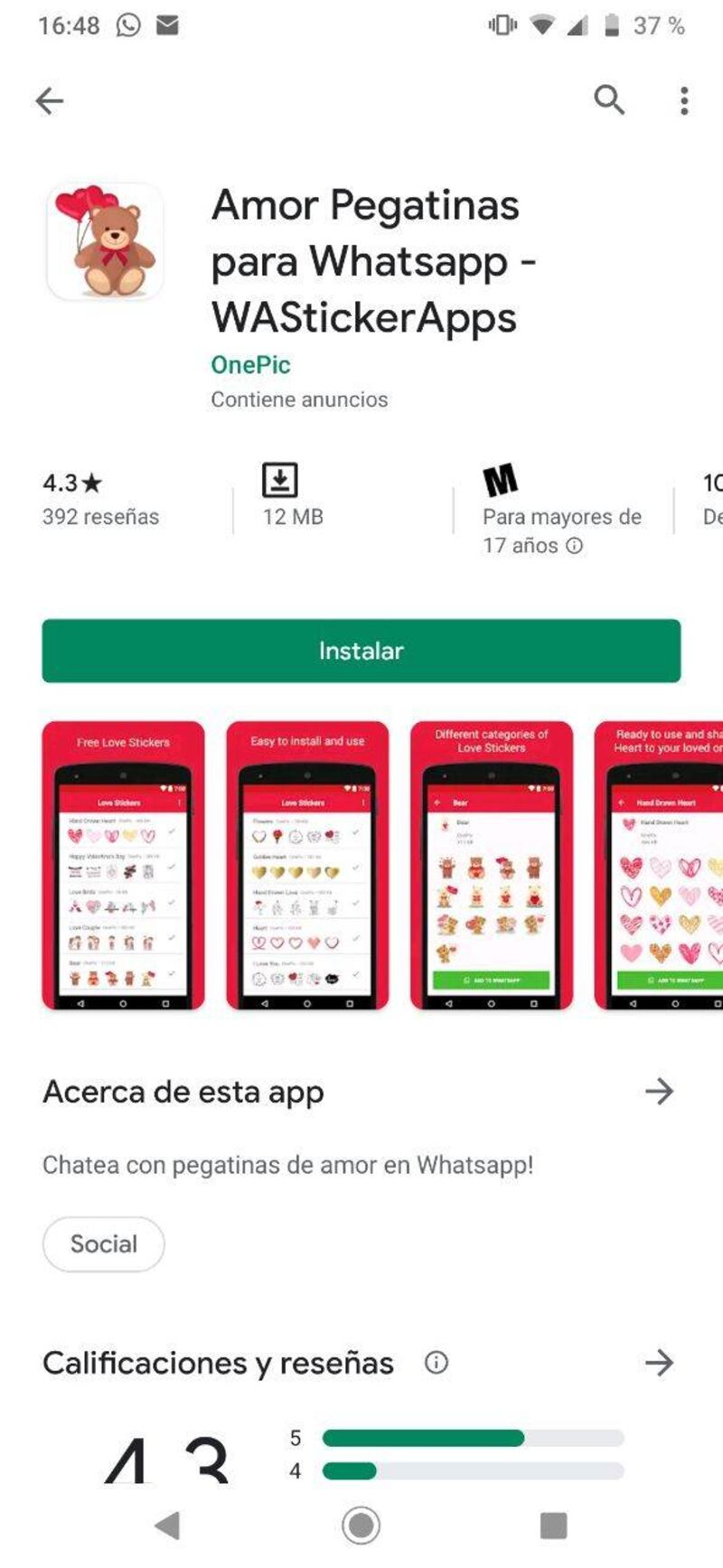Viewport: 723px width, 1568px height.
Task: Open the three-dot overflow menu
Action: pos(684,100)
